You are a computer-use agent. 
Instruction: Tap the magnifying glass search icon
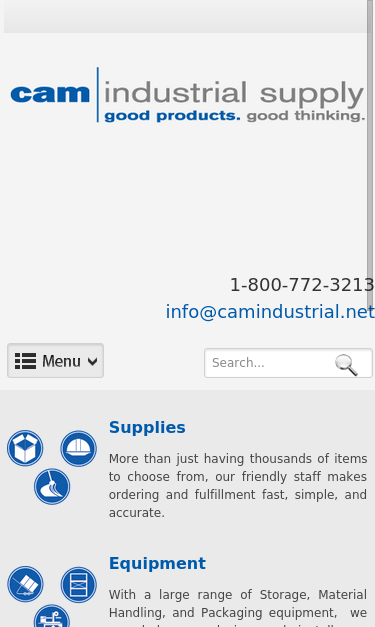coord(346,364)
